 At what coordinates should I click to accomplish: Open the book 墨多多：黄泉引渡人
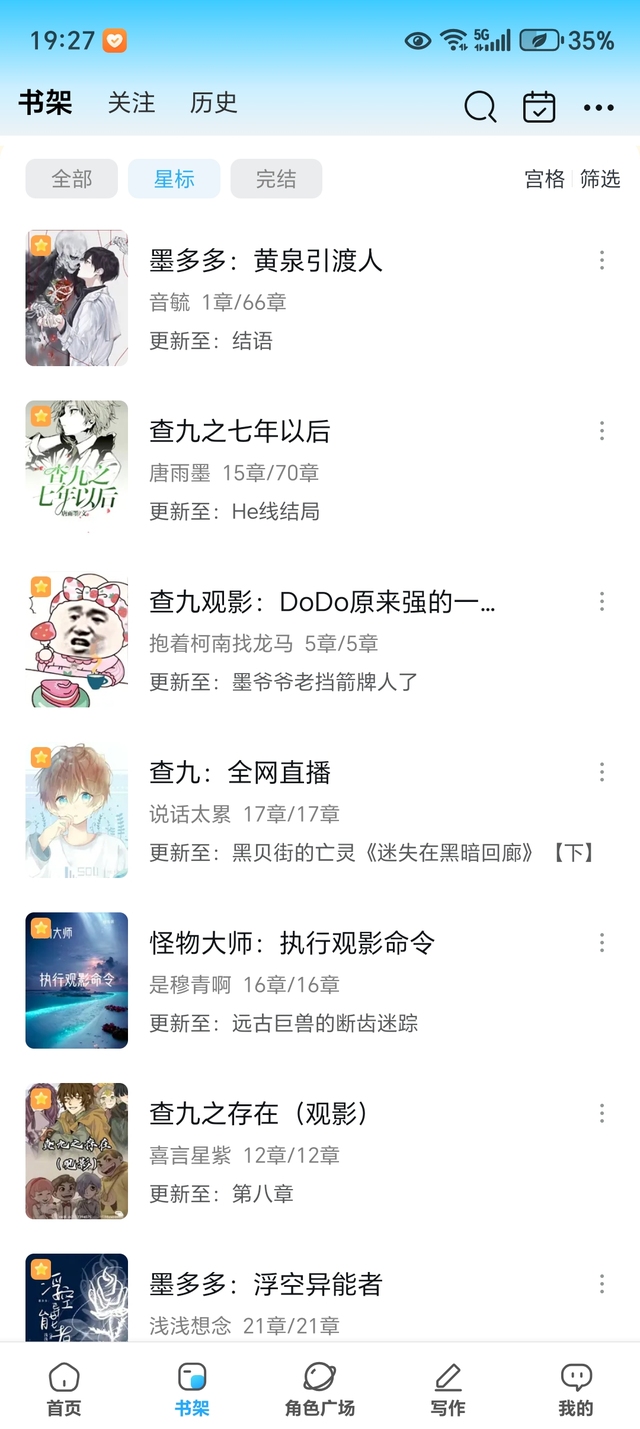pyautogui.click(x=266, y=261)
